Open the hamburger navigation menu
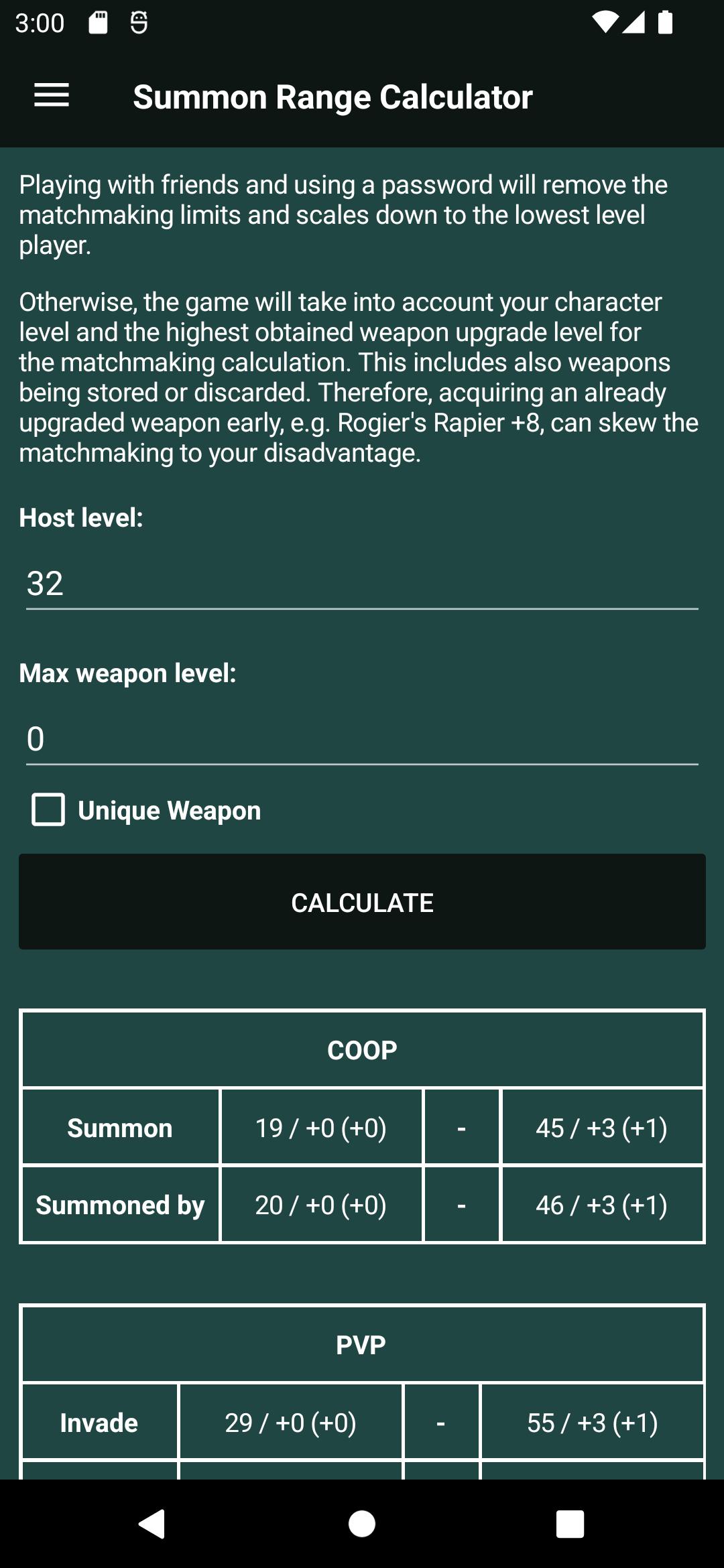The width and height of the screenshot is (724, 1568). pyautogui.click(x=52, y=96)
